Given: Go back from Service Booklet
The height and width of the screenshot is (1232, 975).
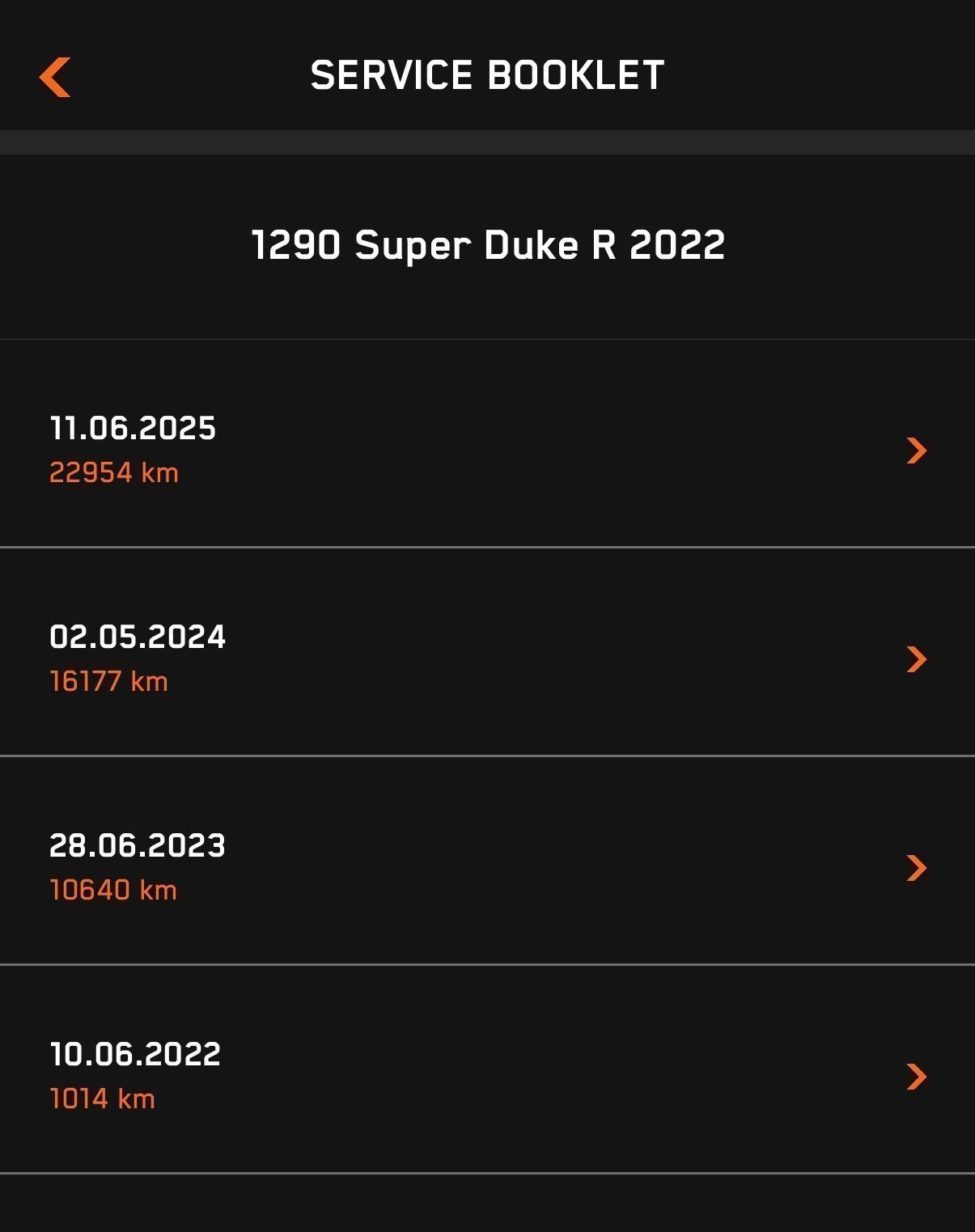Looking at the screenshot, I should (55, 77).
